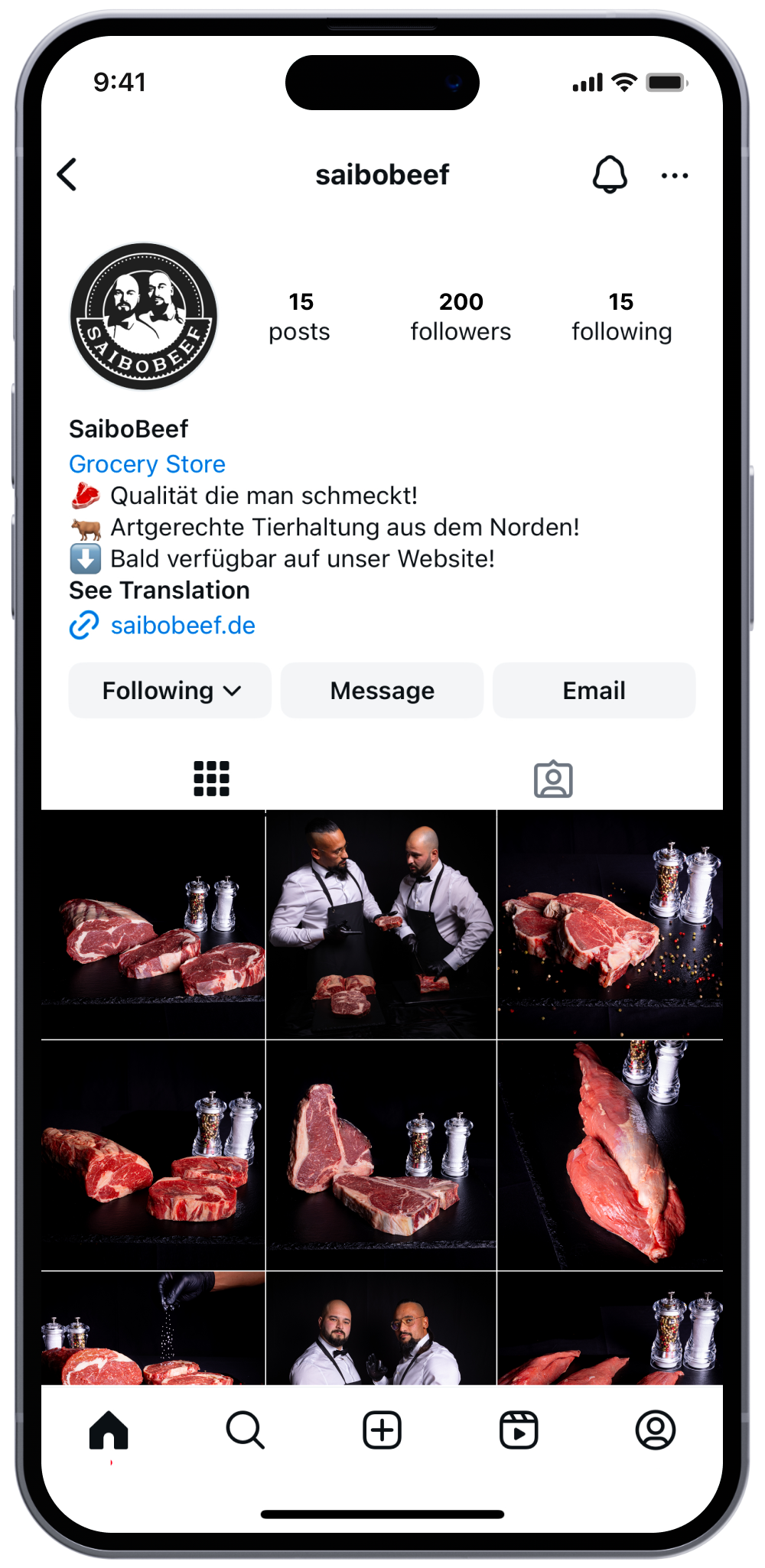Switch to the tagged photos tab

tap(552, 779)
